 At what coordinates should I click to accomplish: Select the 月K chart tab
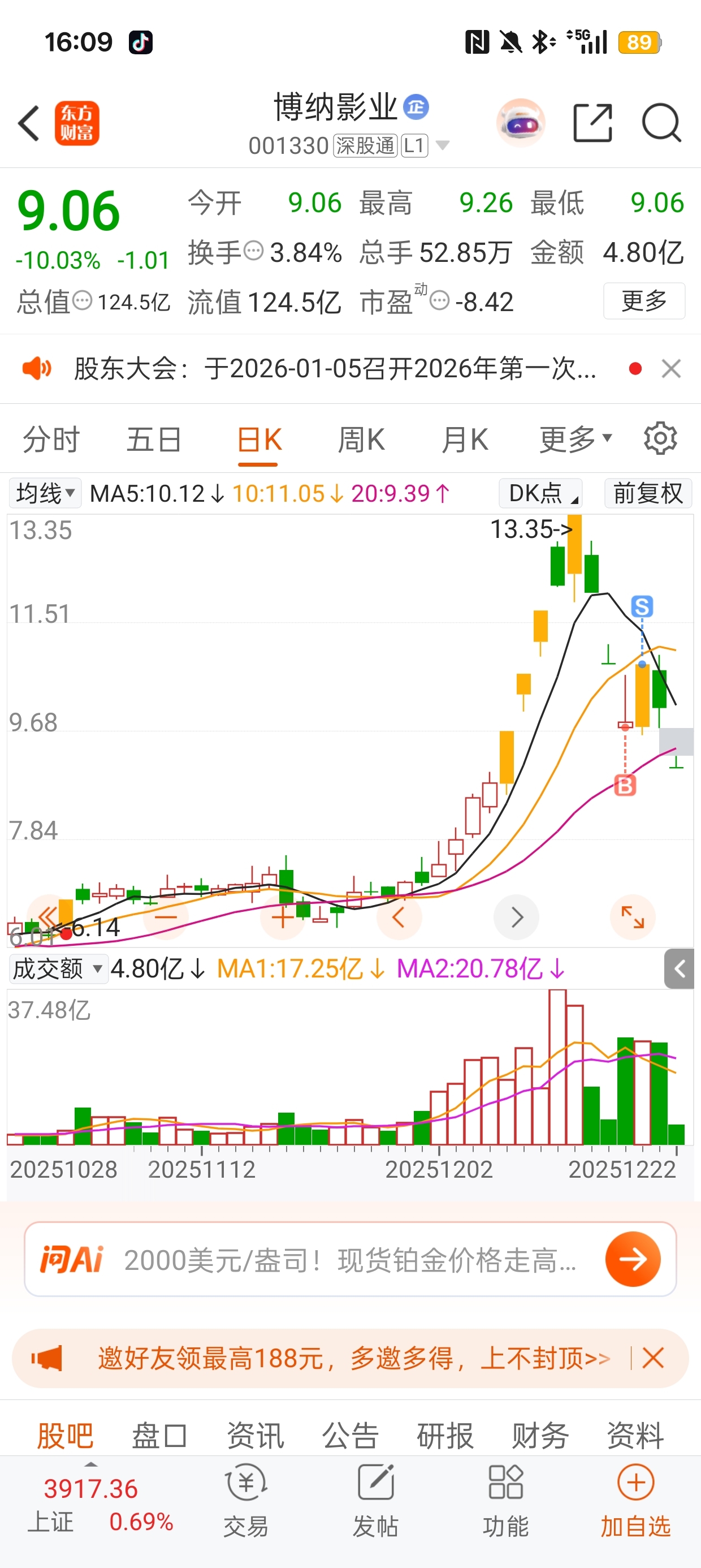464,440
